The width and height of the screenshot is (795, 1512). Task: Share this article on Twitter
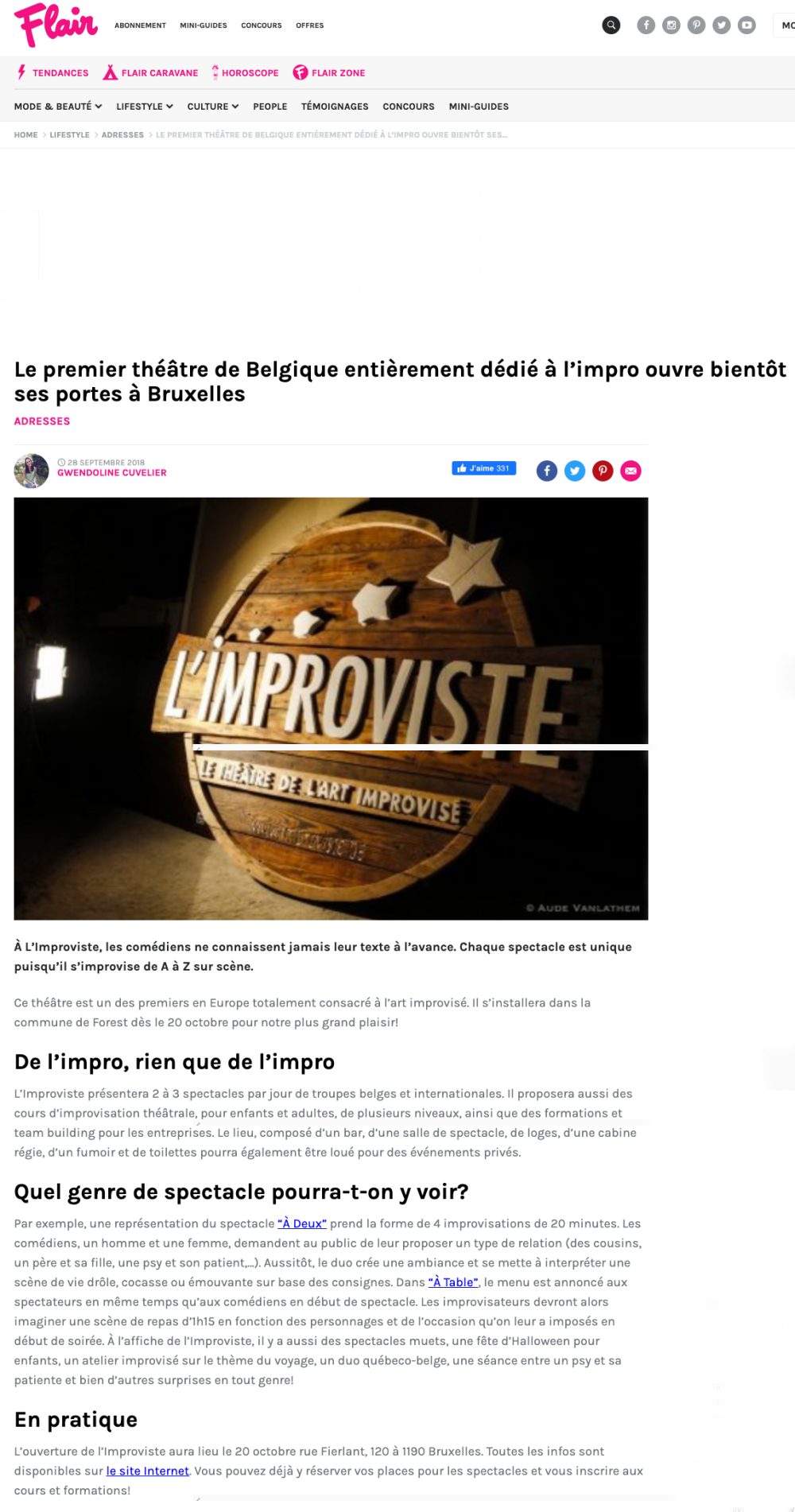coord(575,471)
